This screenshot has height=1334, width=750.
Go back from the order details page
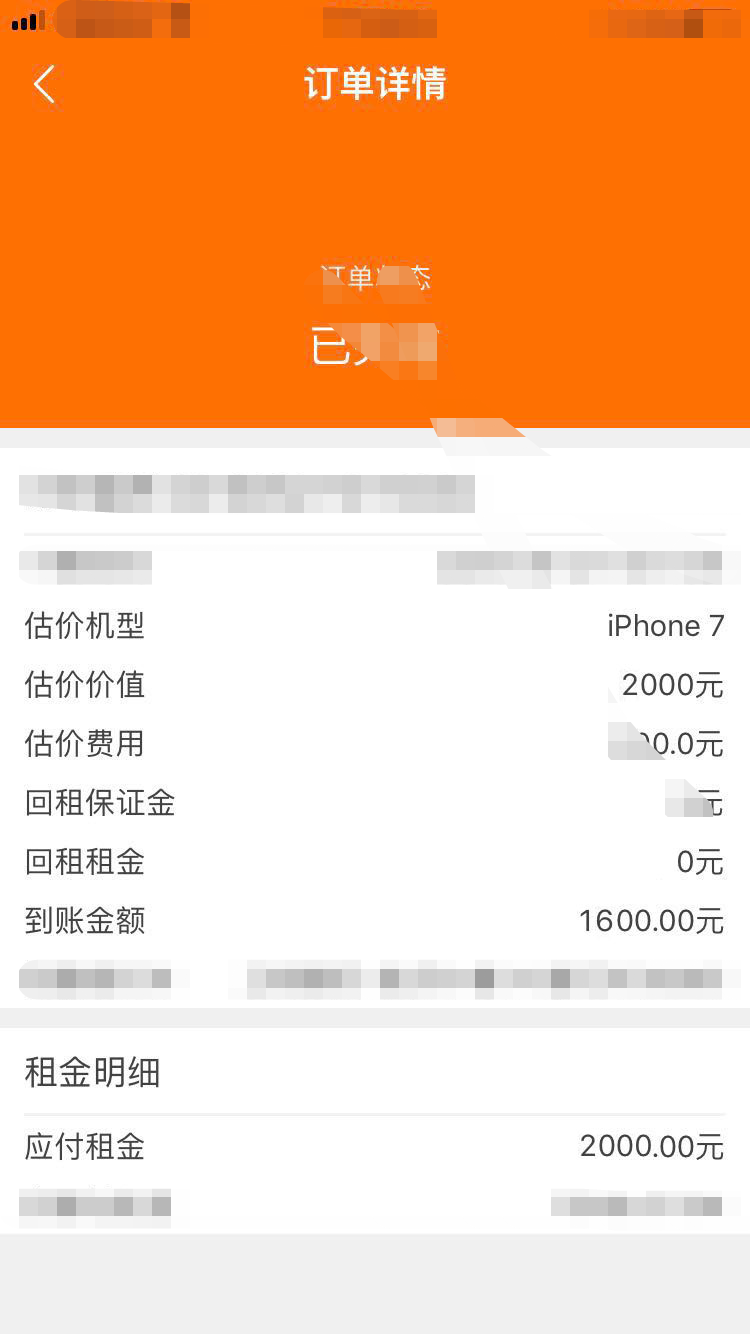pos(44,85)
